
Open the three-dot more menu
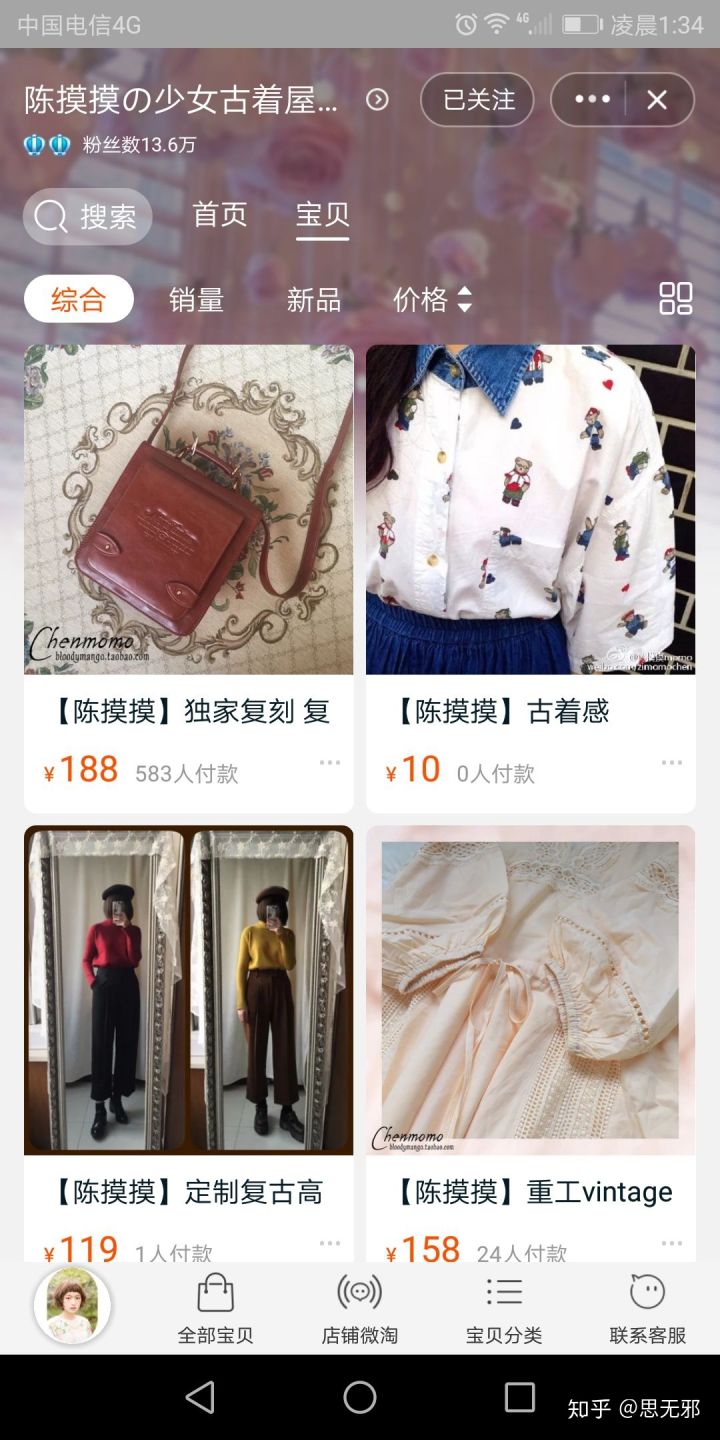(x=591, y=100)
